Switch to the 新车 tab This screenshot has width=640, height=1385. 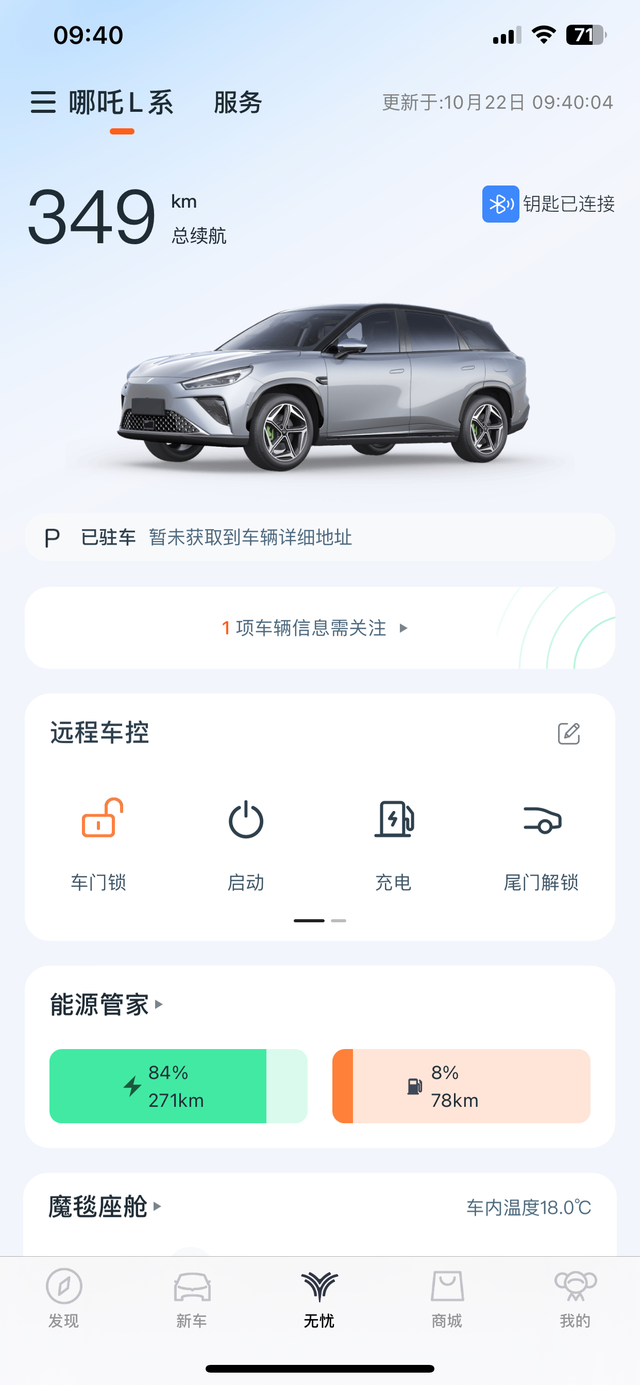[x=192, y=1299]
